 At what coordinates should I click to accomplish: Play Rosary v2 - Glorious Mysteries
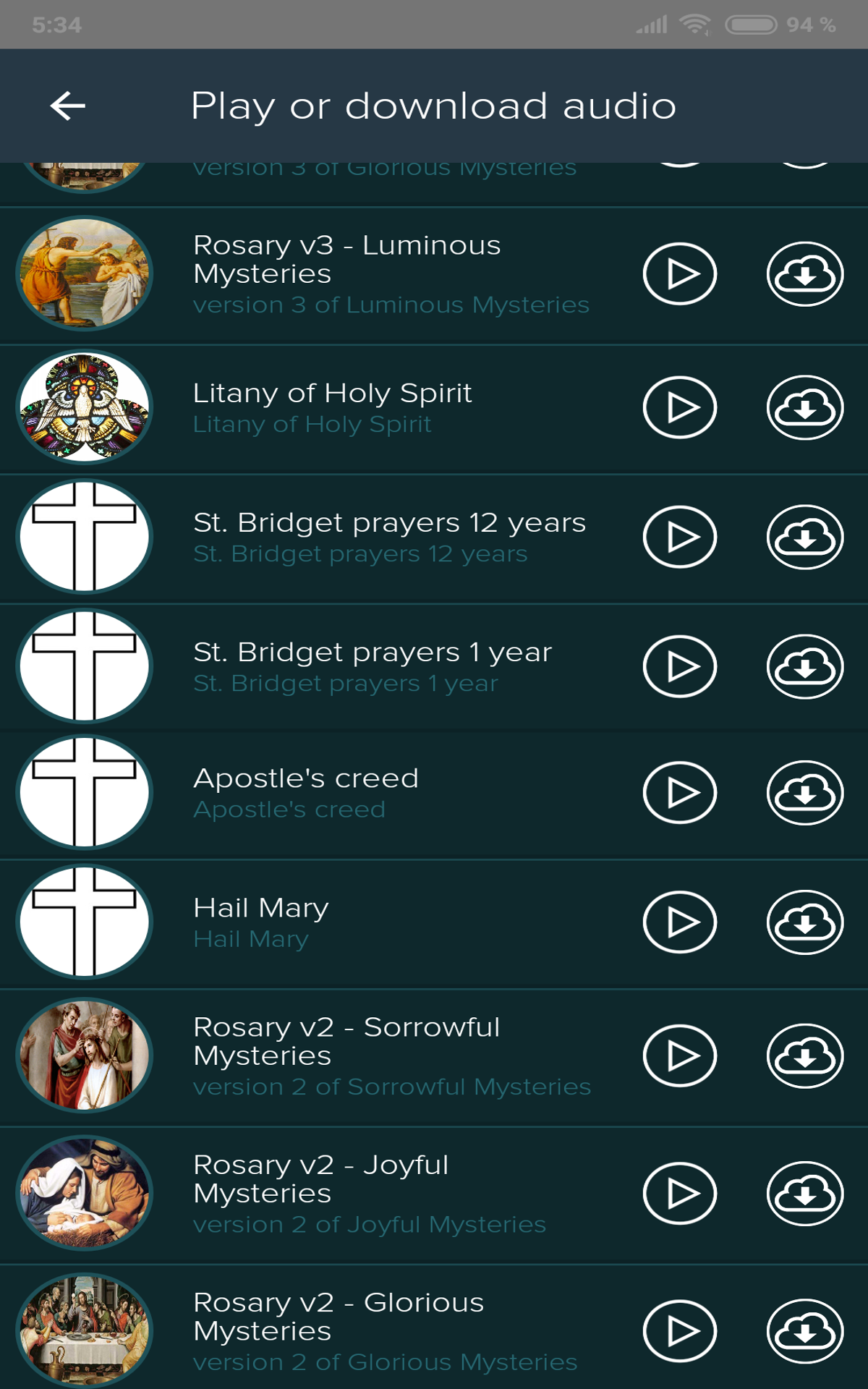pos(680,1331)
